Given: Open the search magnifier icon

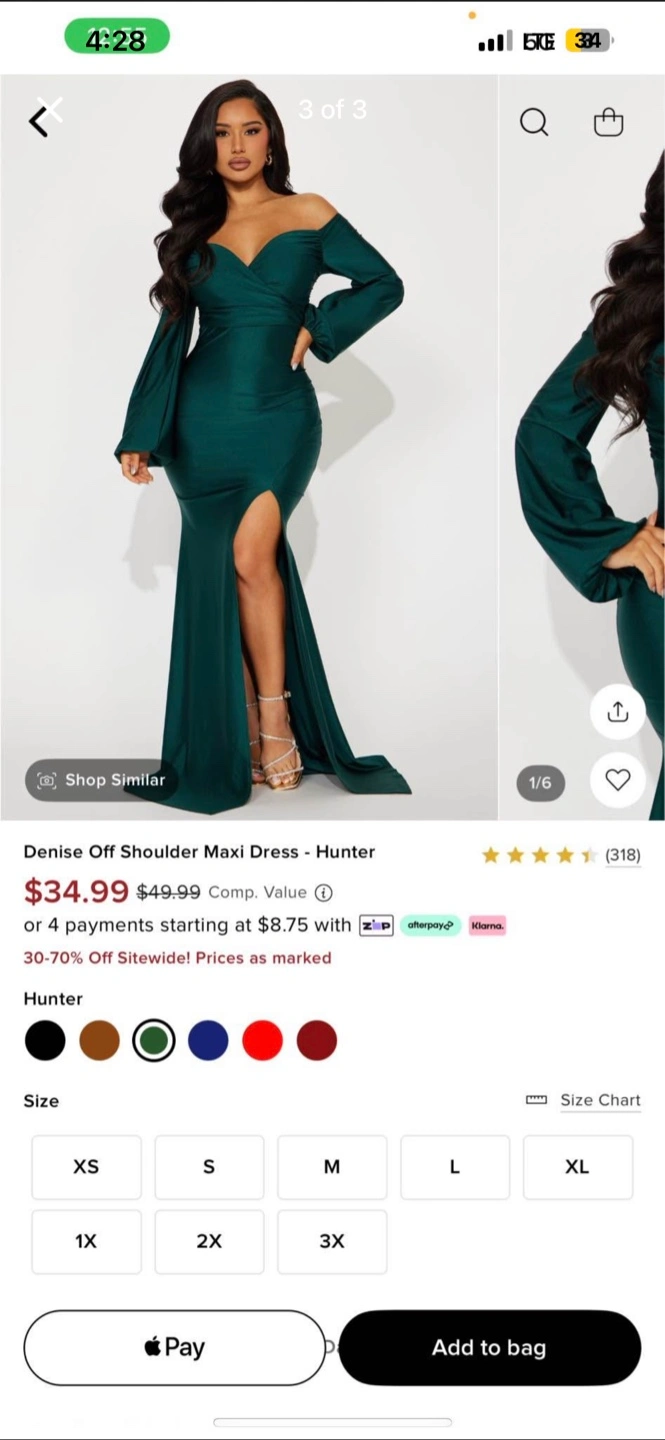Looking at the screenshot, I should point(534,122).
